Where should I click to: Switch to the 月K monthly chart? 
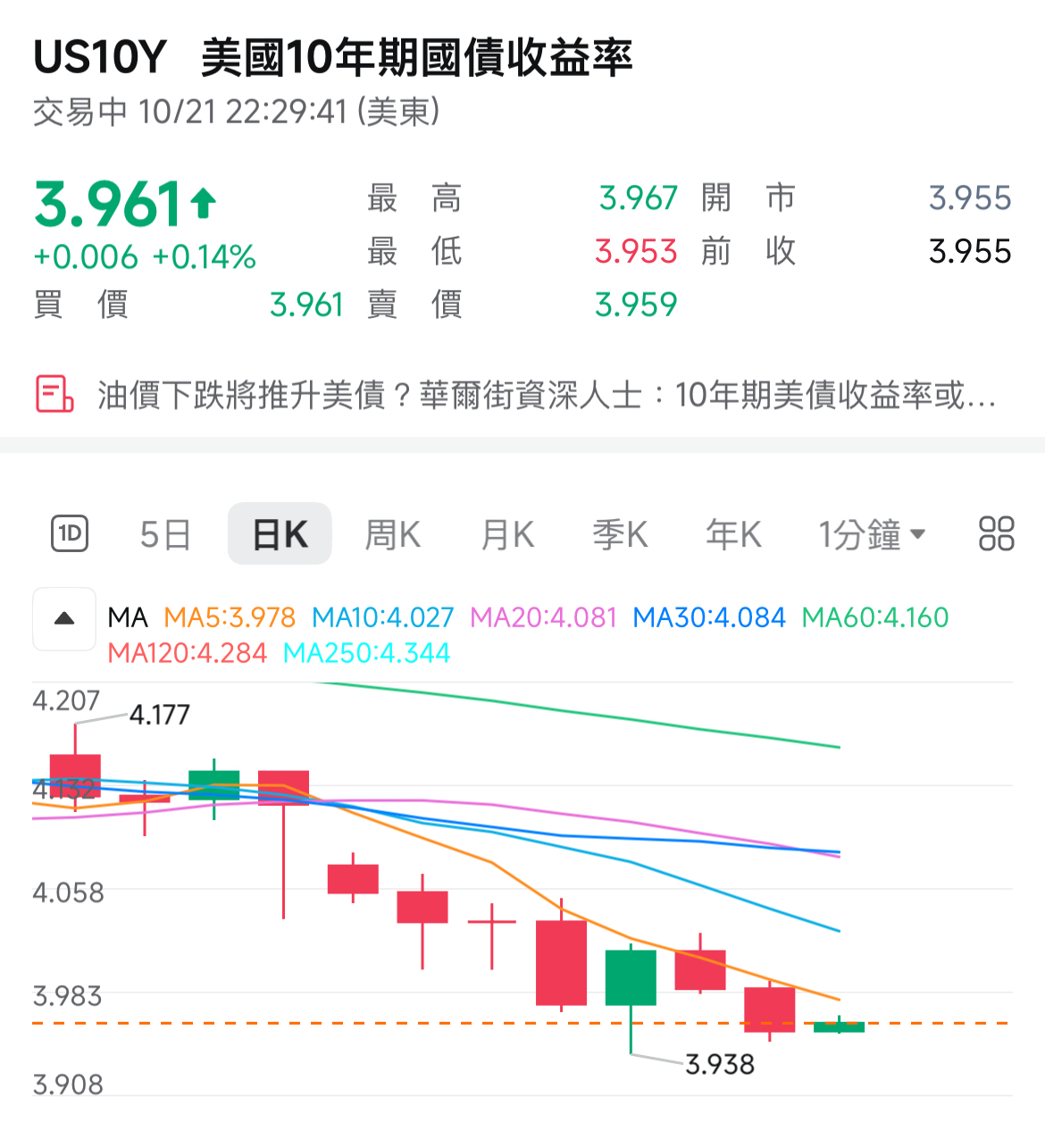point(506,534)
